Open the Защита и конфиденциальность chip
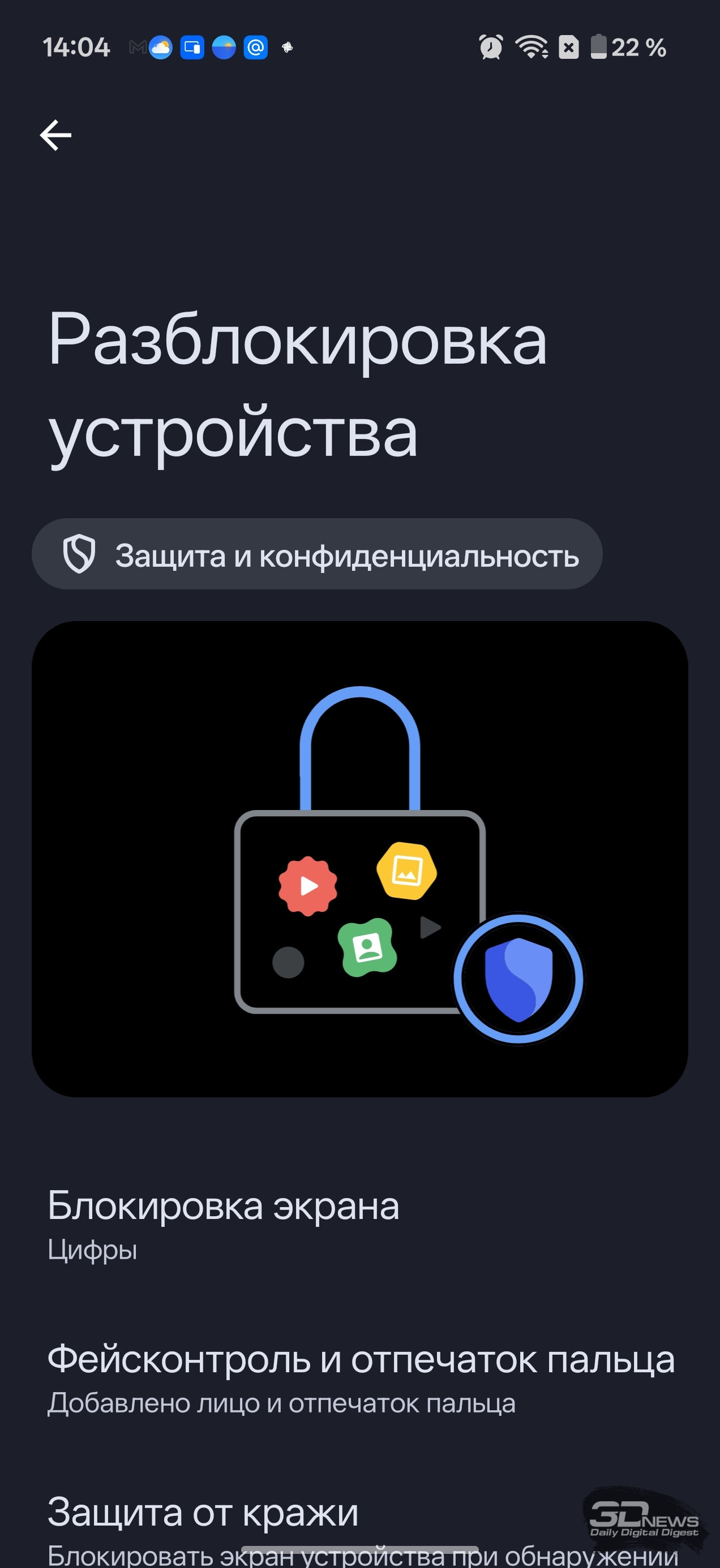The width and height of the screenshot is (720, 1568). click(x=317, y=554)
